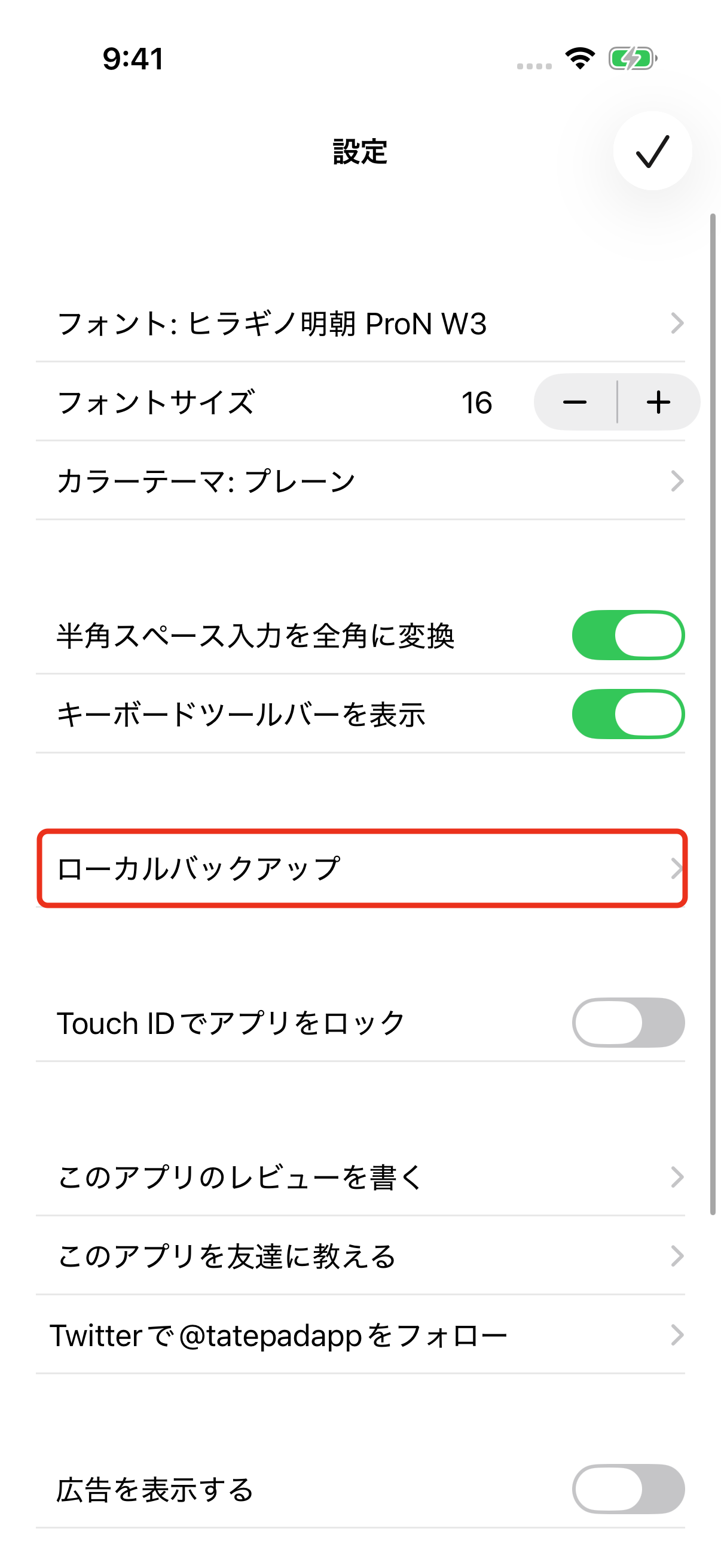The image size is (721, 1568).
Task: Open ローカルバックアップ
Action: (362, 868)
